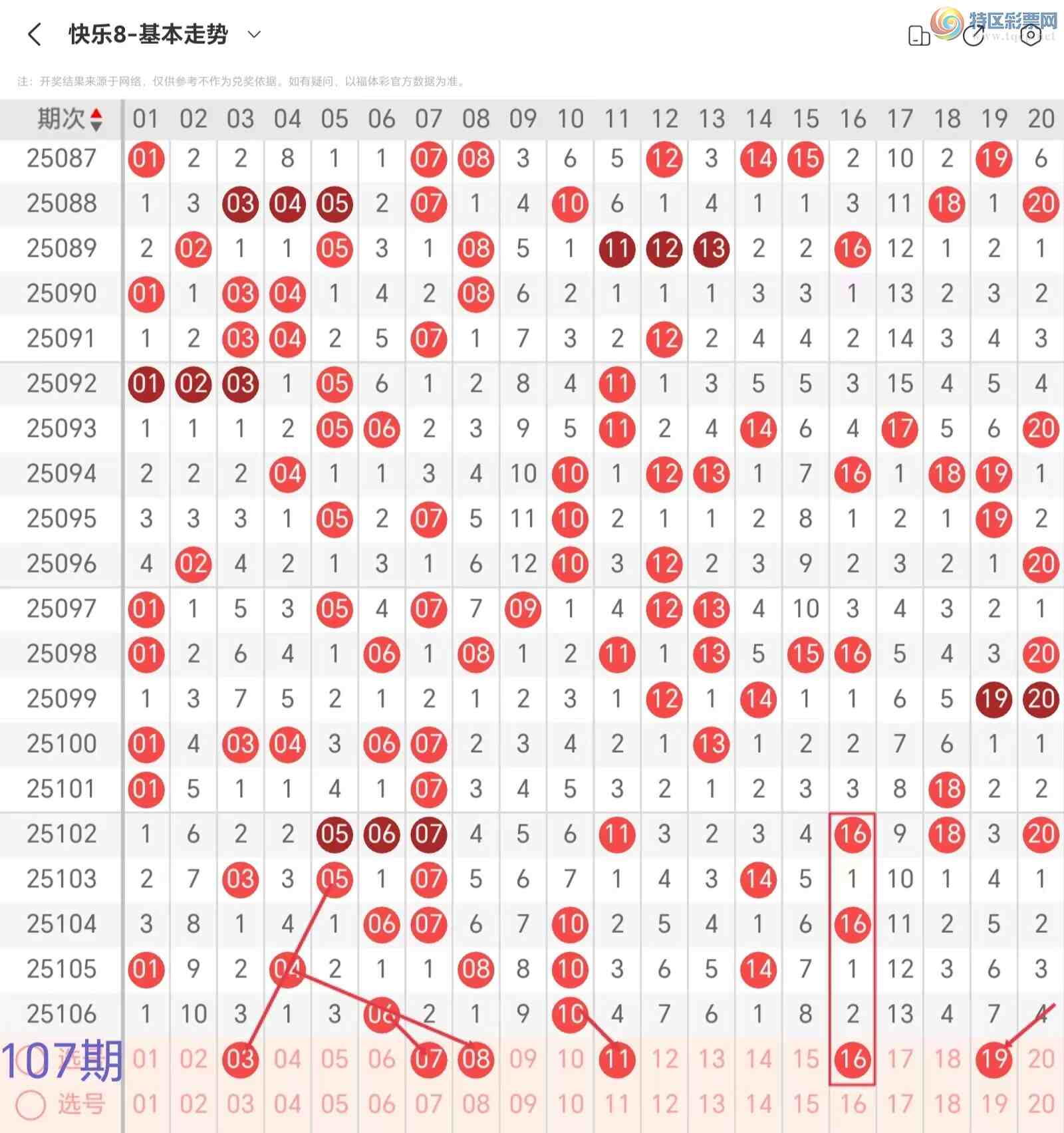
Task: Choose number 20 in the last 选号 row
Action: pos(1041,1104)
